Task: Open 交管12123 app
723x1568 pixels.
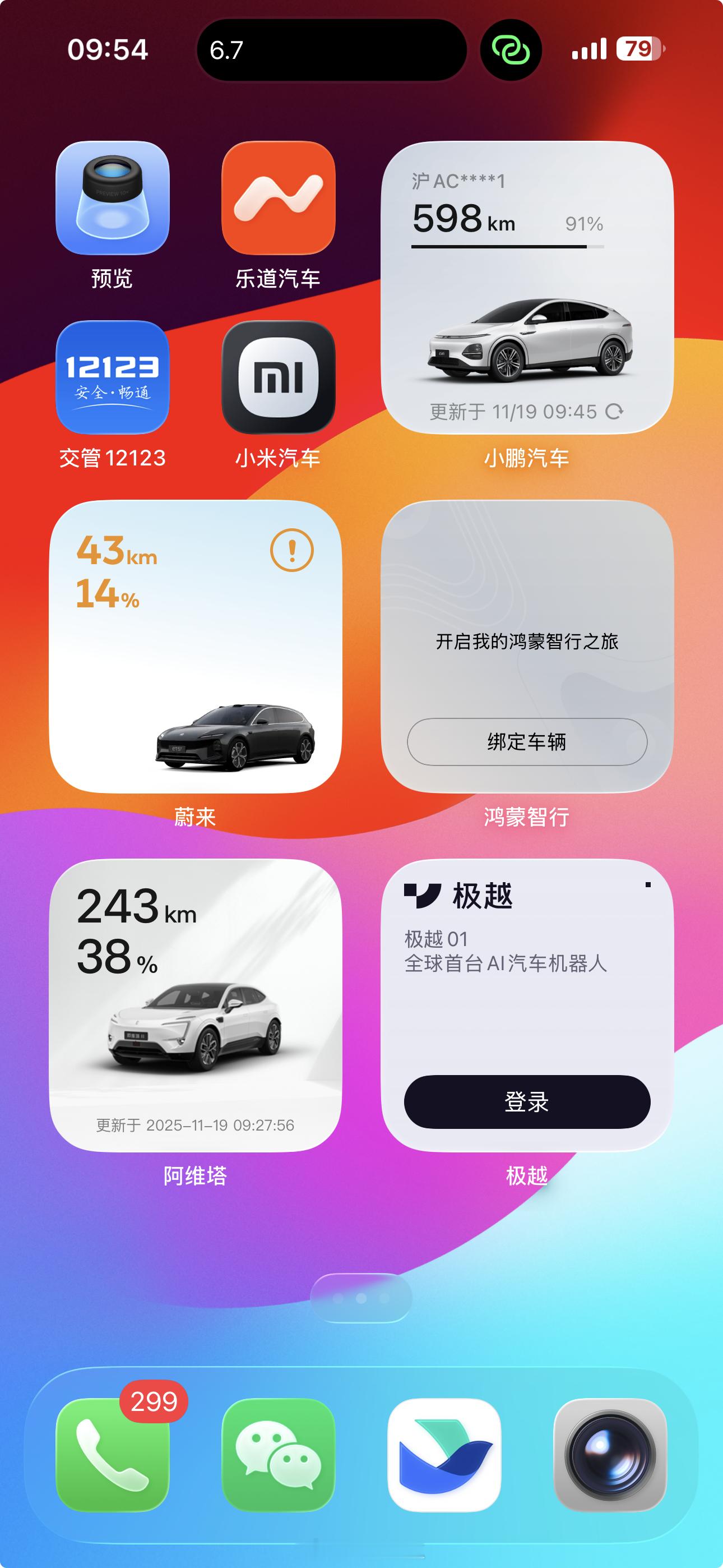Action: (113, 377)
